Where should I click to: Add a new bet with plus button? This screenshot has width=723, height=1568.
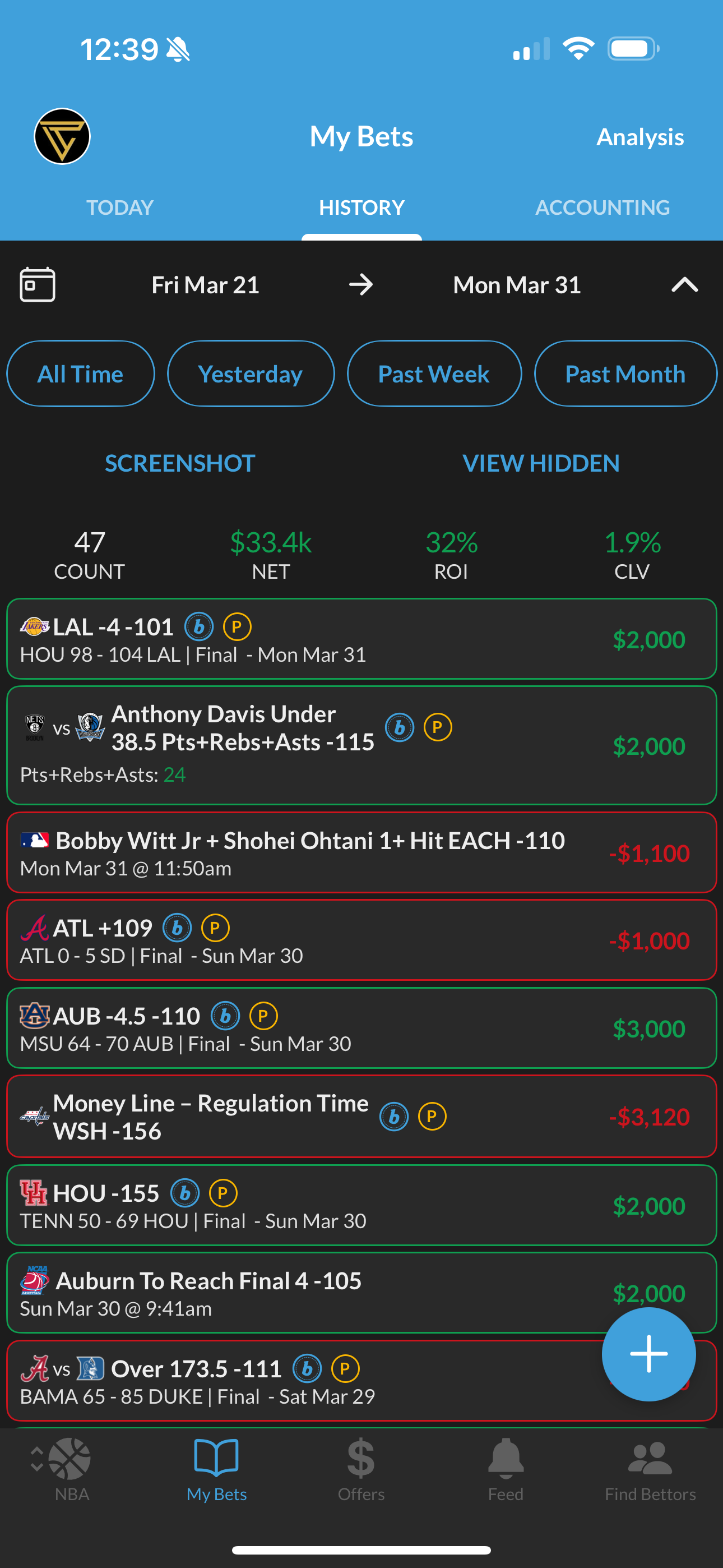click(648, 1354)
